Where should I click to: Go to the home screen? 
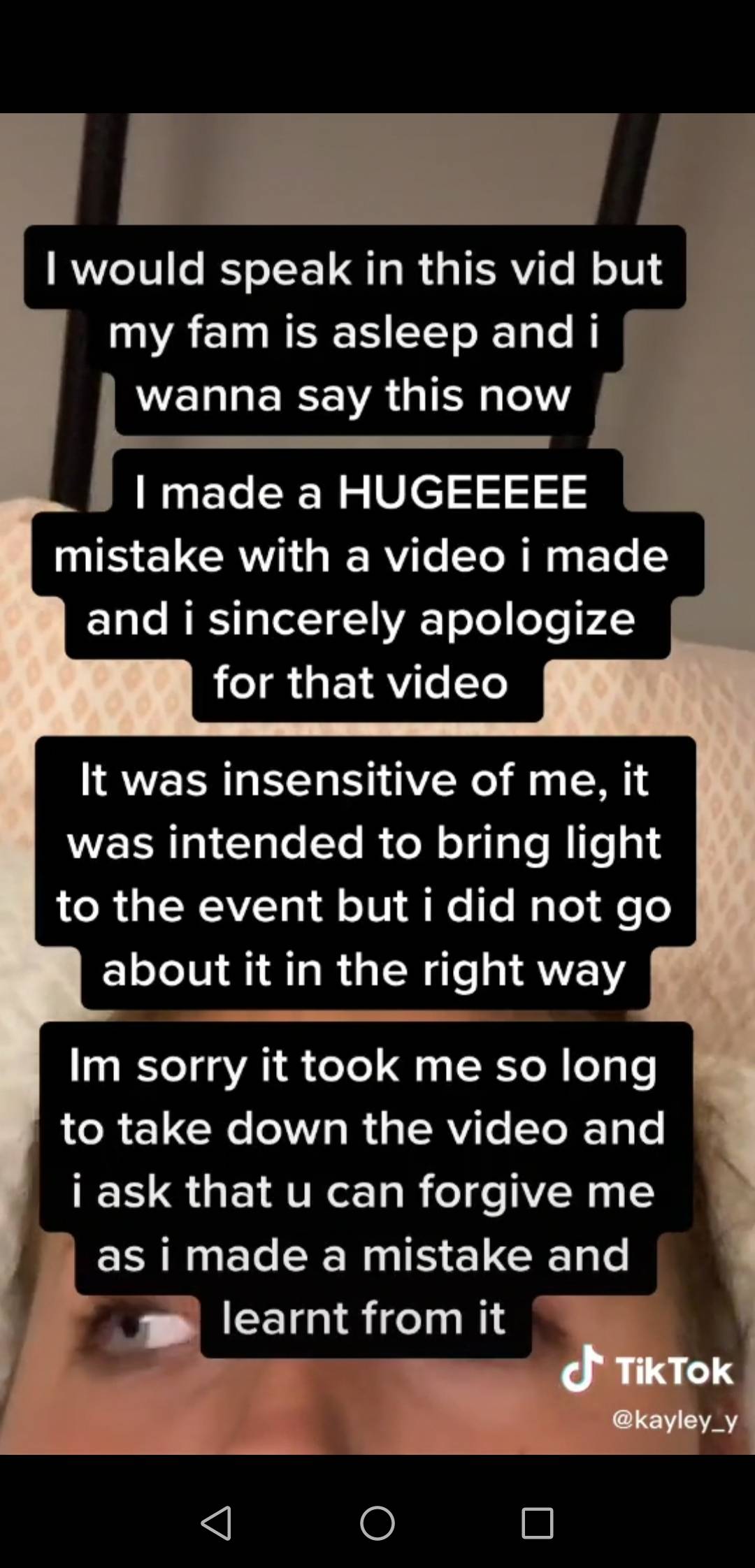click(x=377, y=1523)
